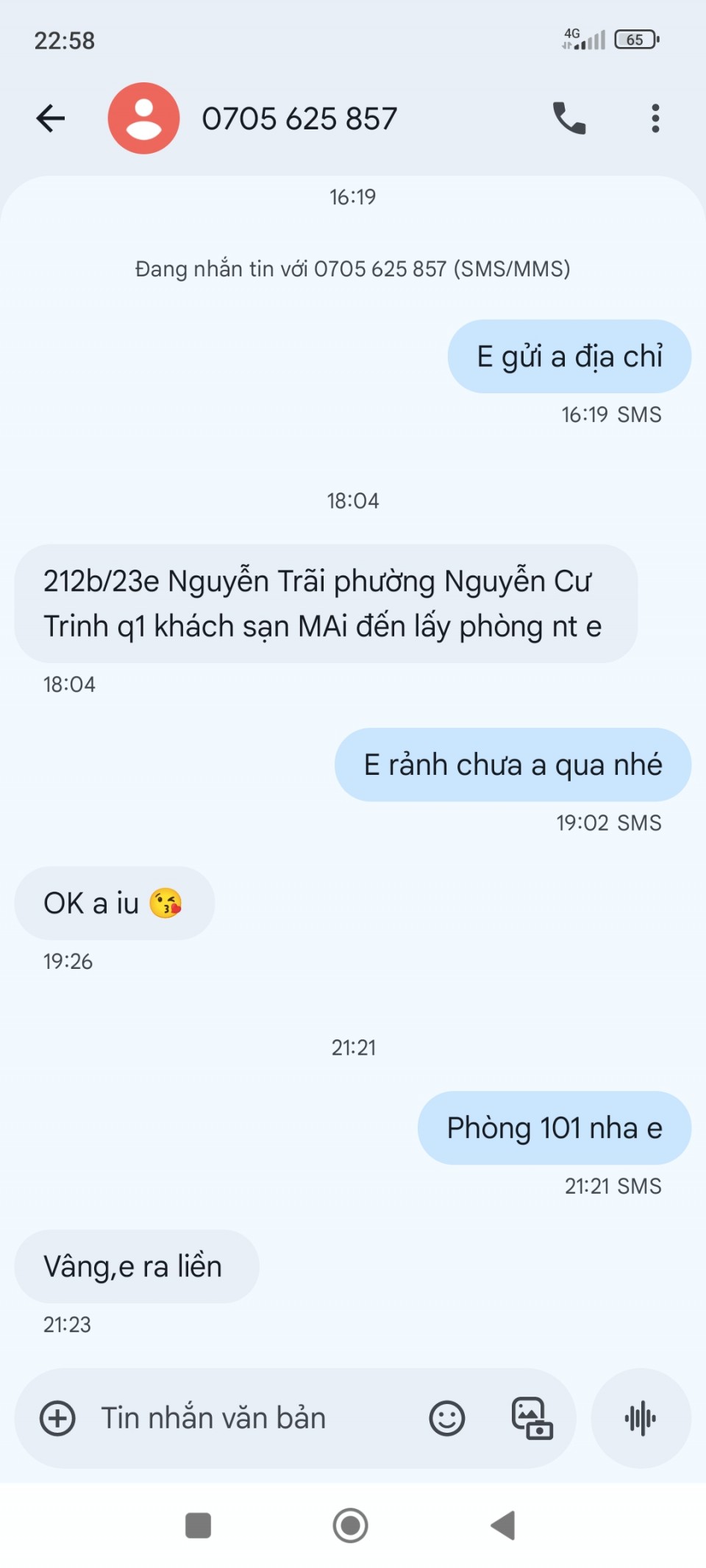This screenshot has height=1568, width=706.
Task: Open recent apps with the square button
Action: (198, 1525)
